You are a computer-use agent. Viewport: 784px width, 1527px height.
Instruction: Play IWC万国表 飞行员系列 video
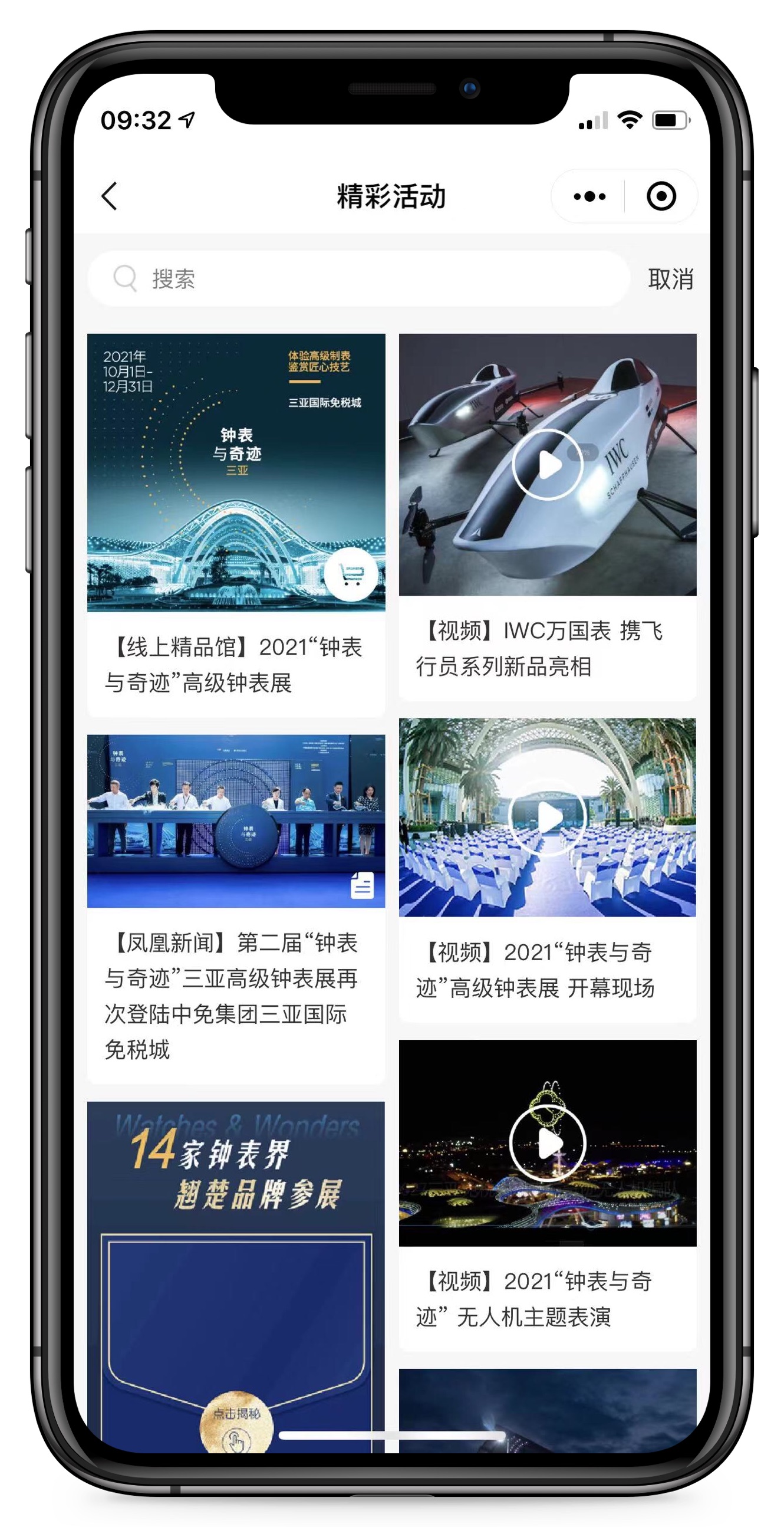548,465
